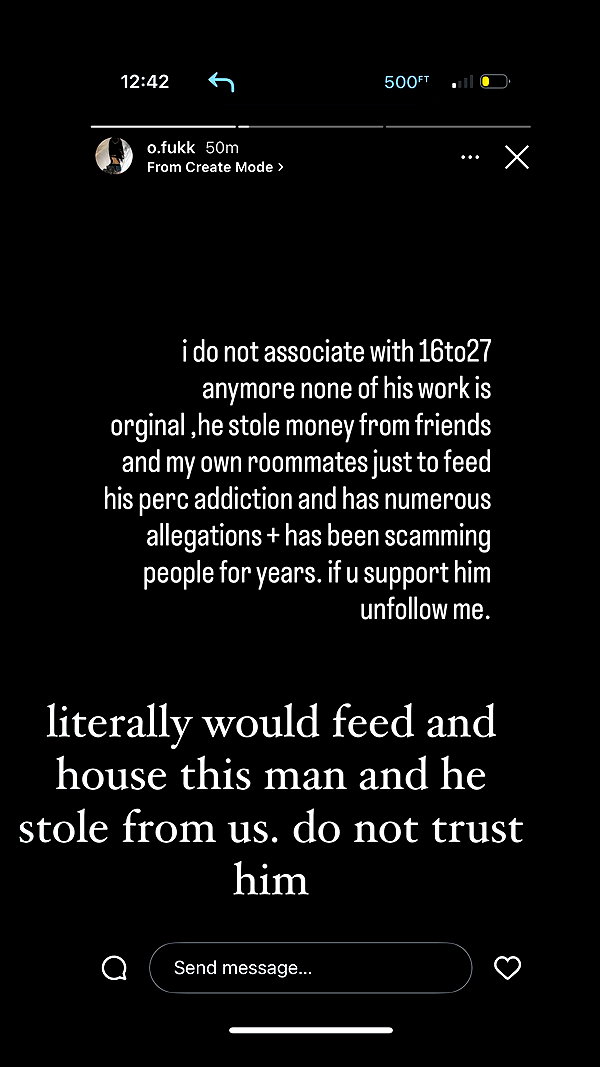
Task: Tap the Send message field
Action: [x=310, y=968]
